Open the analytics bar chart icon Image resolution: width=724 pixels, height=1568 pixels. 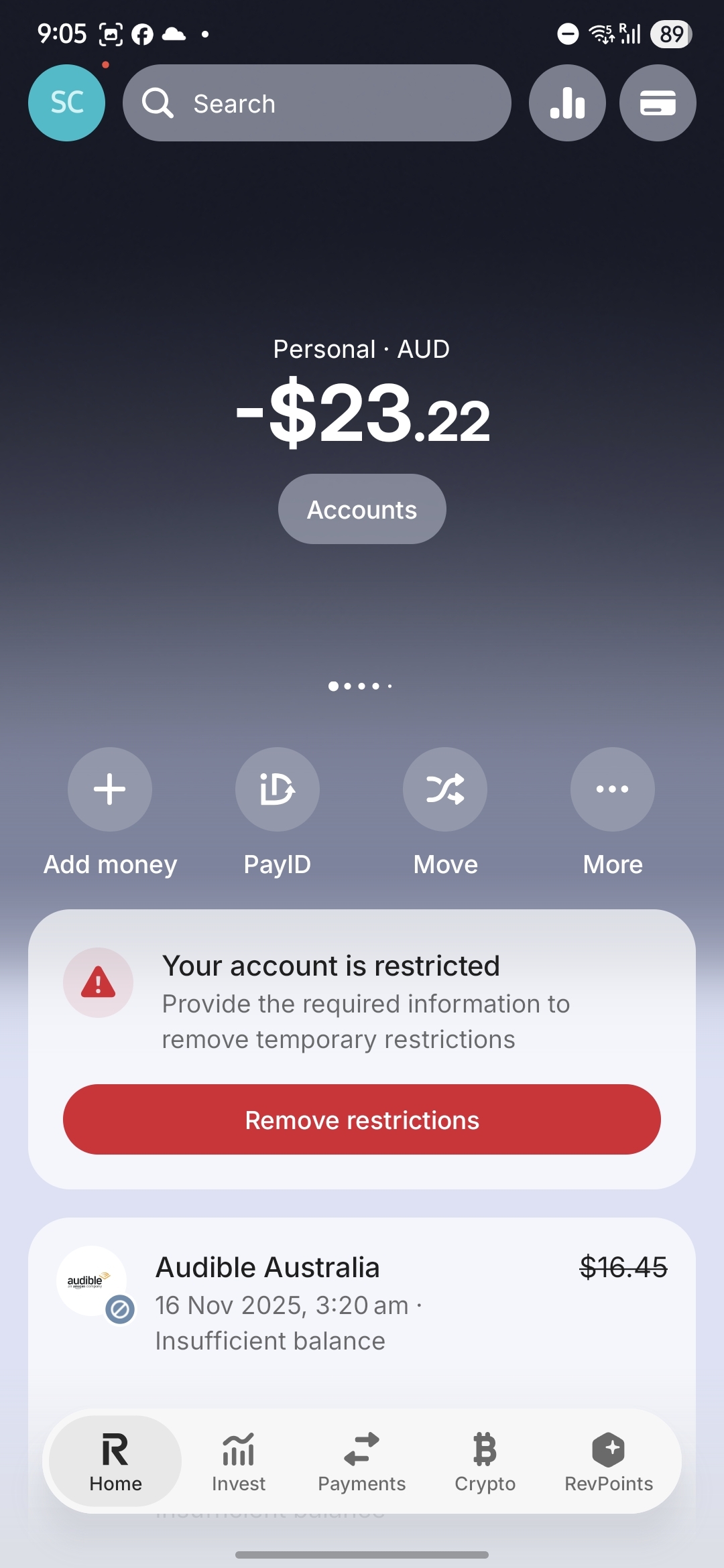click(x=567, y=103)
